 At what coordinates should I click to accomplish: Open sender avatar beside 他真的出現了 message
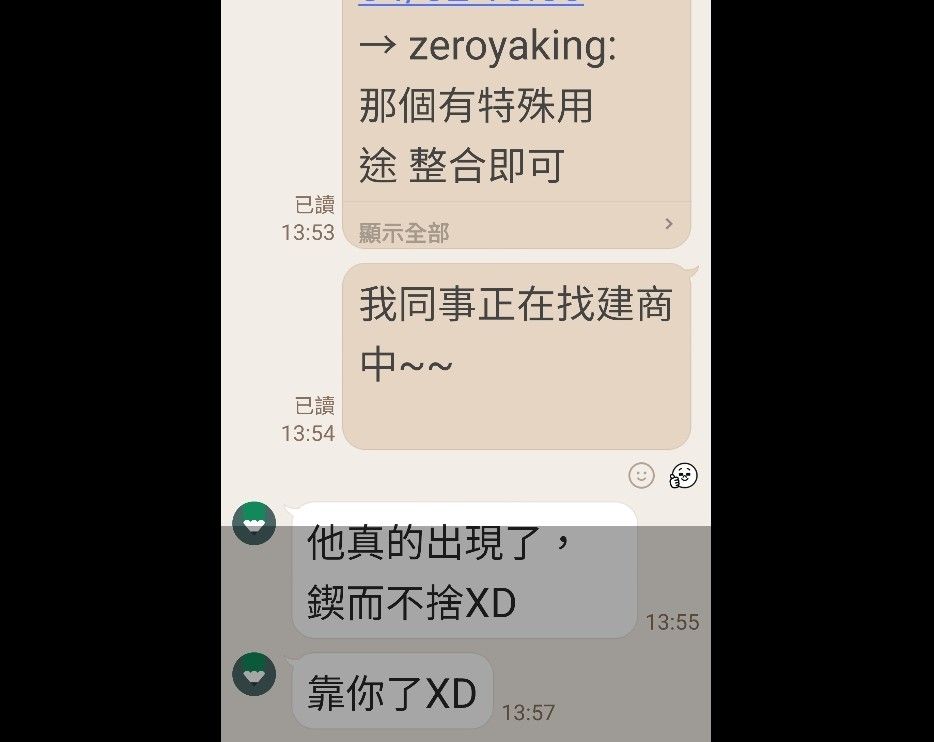(x=254, y=523)
